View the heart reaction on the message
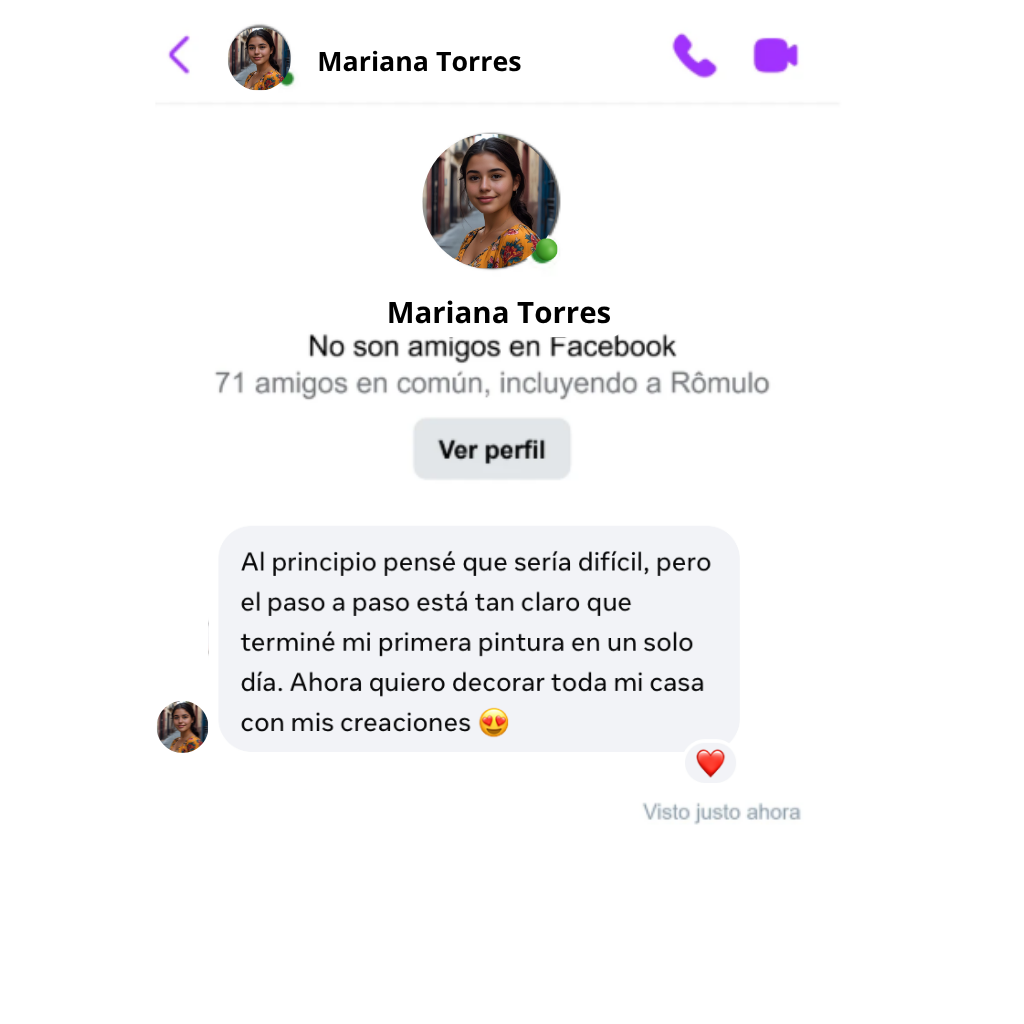The image size is (1024, 1024). (710, 763)
